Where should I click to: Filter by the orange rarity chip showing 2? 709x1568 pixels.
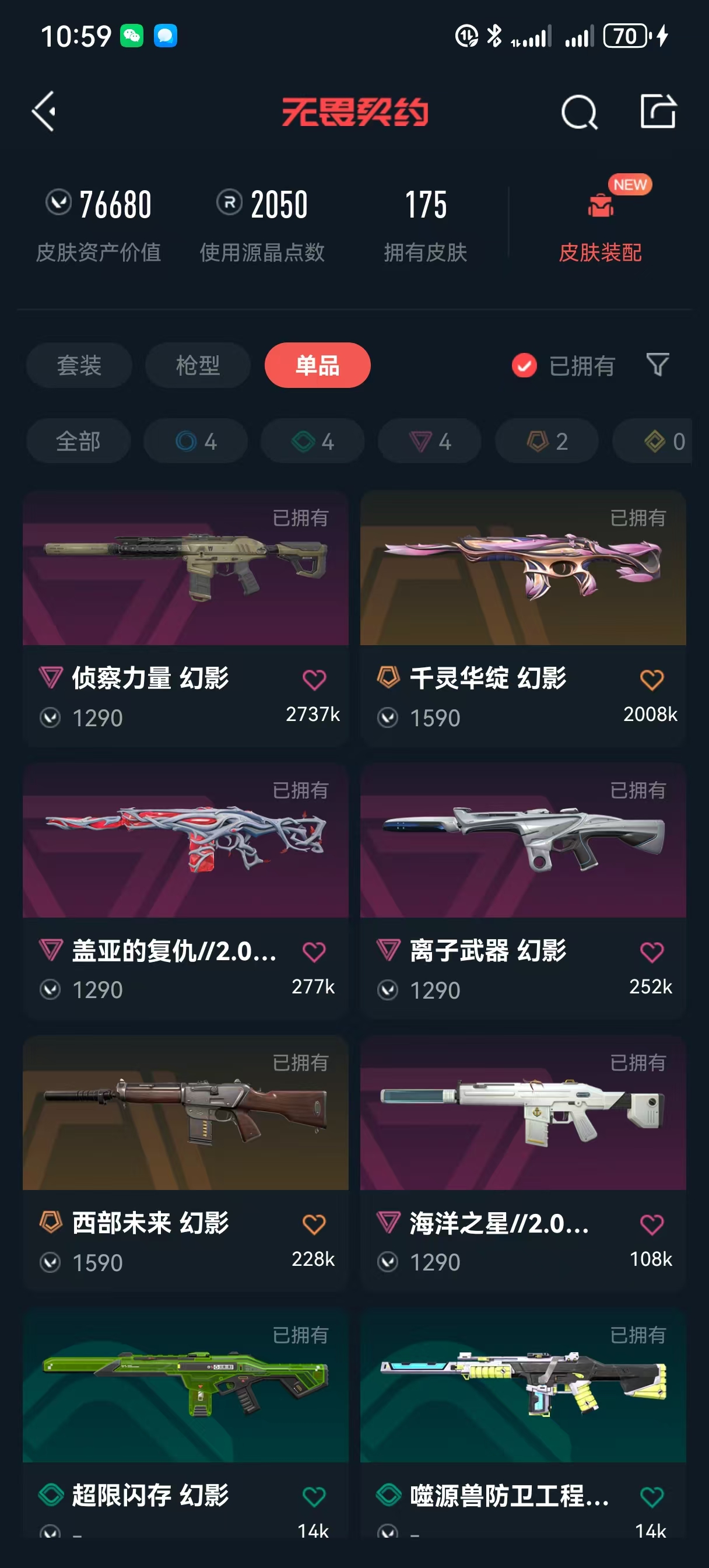(x=547, y=440)
